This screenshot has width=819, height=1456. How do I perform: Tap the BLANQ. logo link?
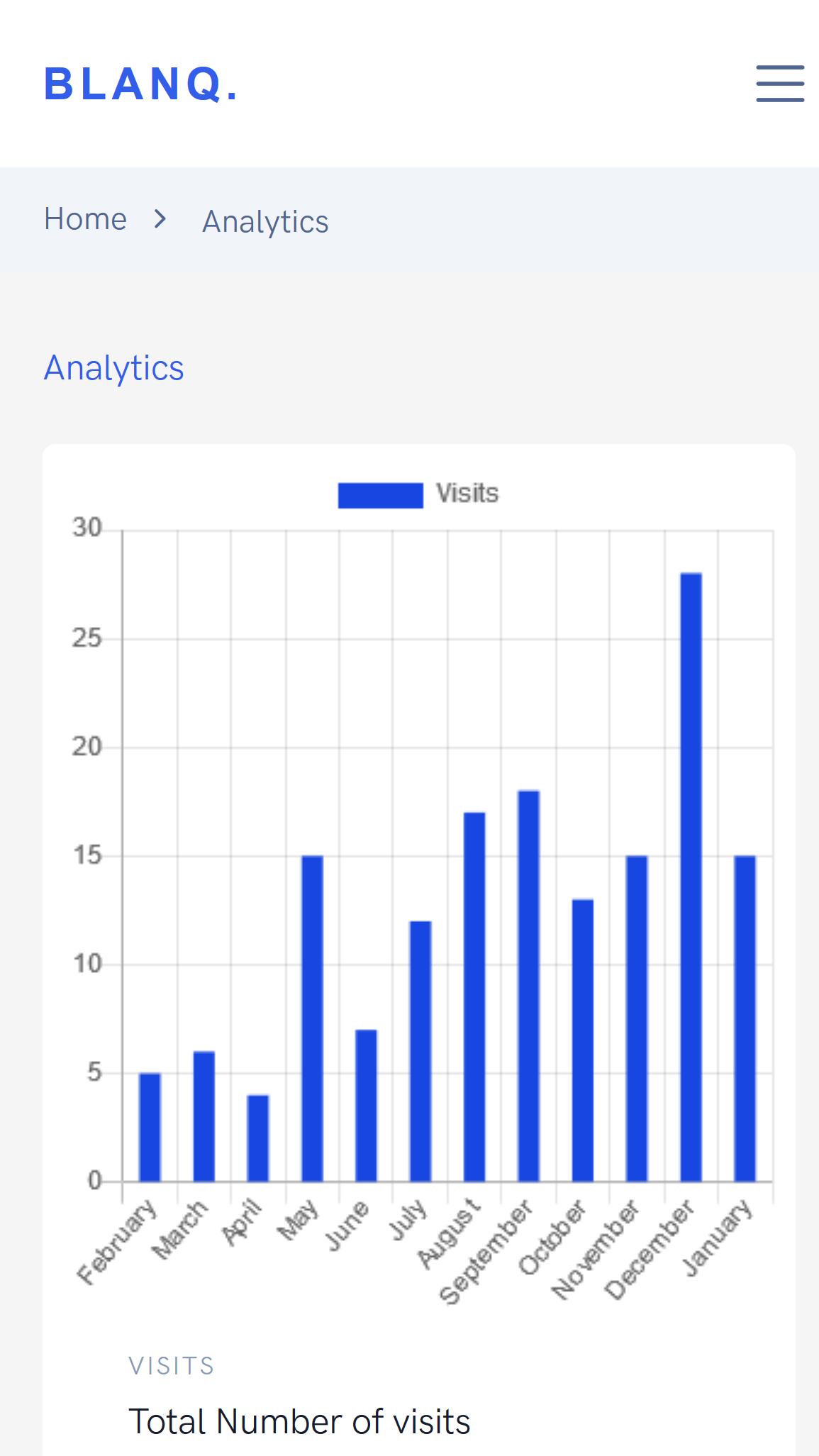(140, 84)
